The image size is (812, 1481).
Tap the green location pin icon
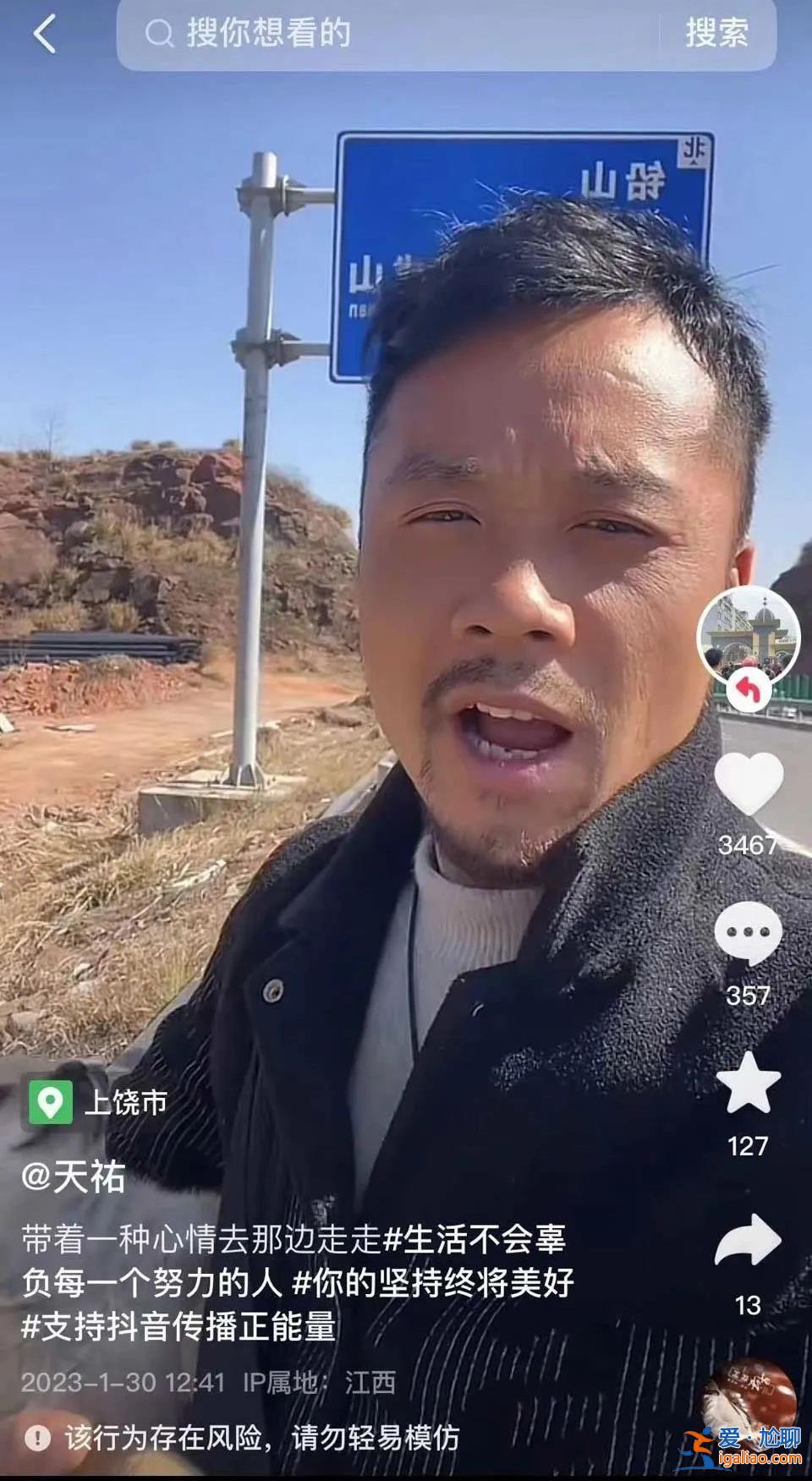pos(52,1101)
